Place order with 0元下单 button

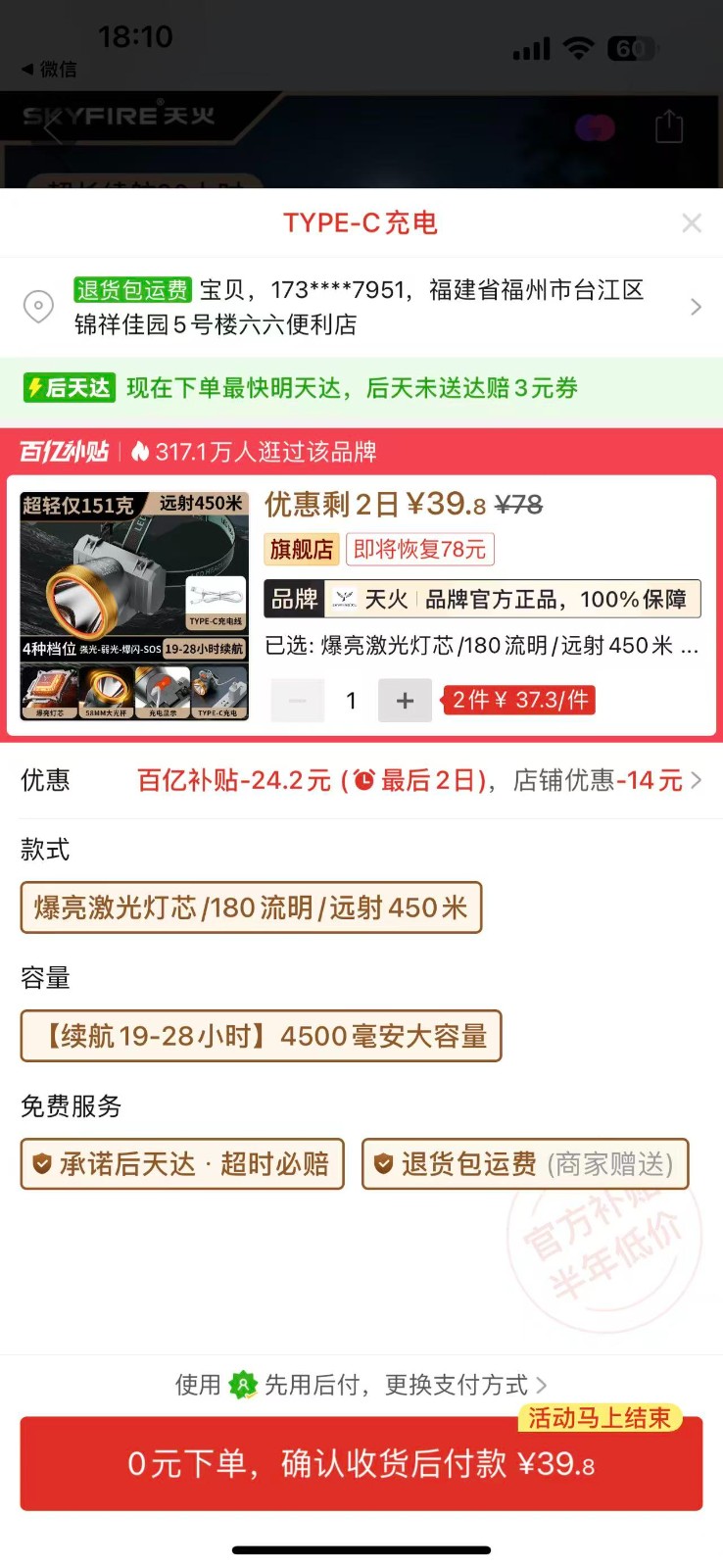pos(361,1464)
